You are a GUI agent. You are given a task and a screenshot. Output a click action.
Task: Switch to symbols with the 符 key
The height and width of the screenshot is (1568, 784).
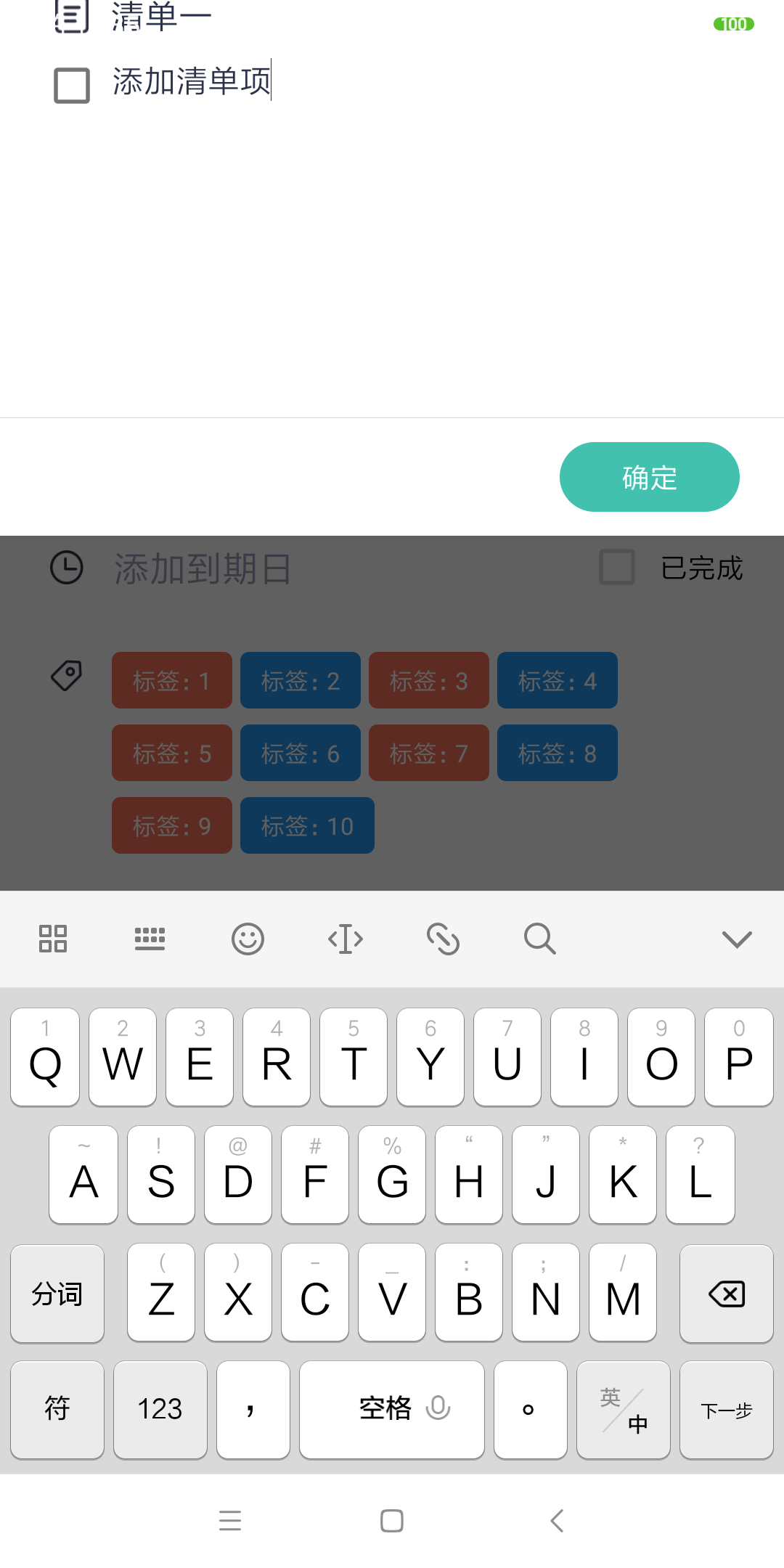click(x=57, y=1408)
